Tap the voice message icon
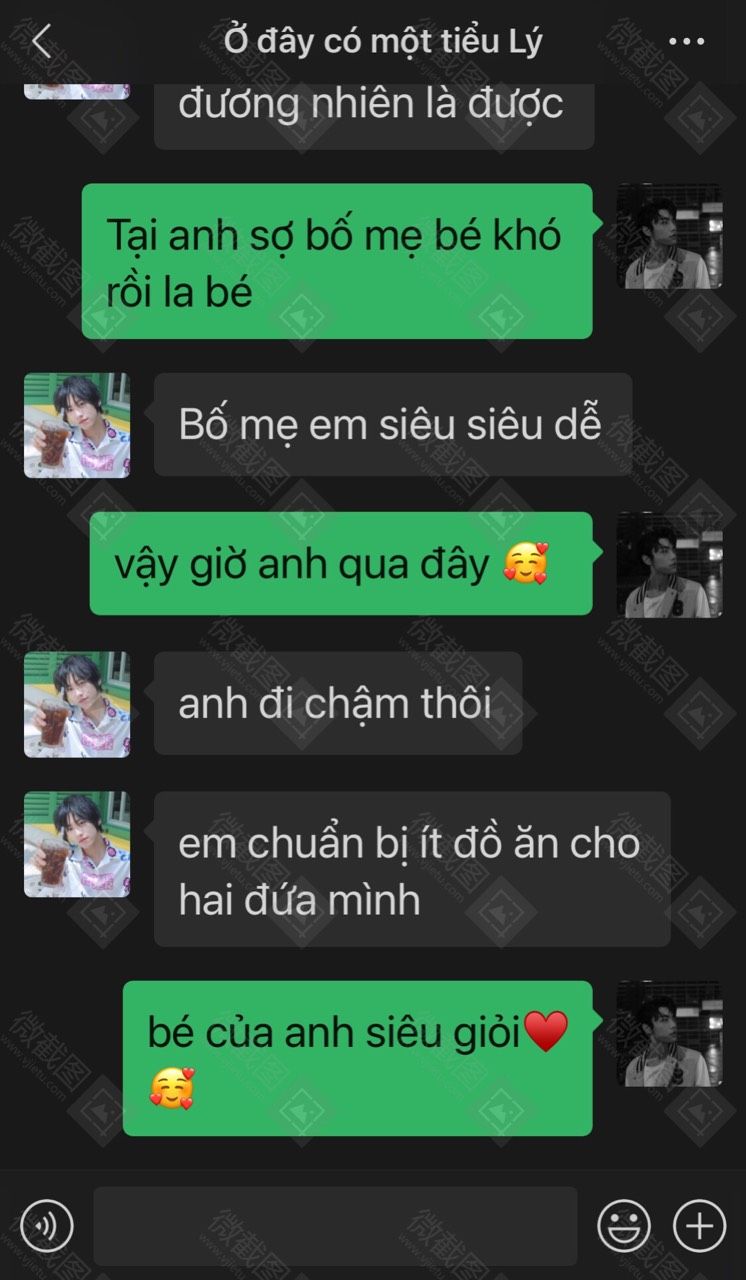The height and width of the screenshot is (1280, 746). coord(47,1225)
